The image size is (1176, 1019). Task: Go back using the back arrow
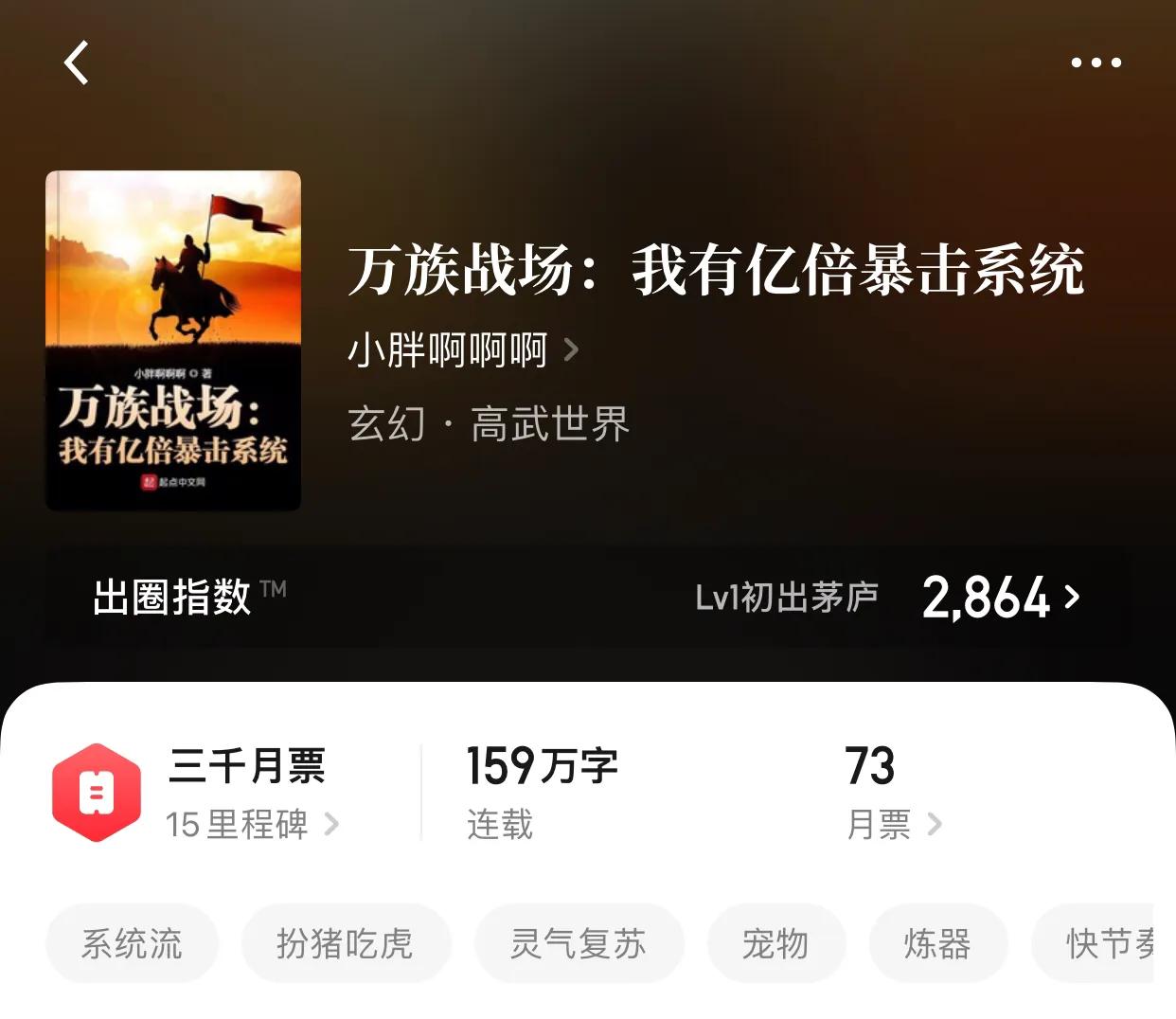(77, 63)
